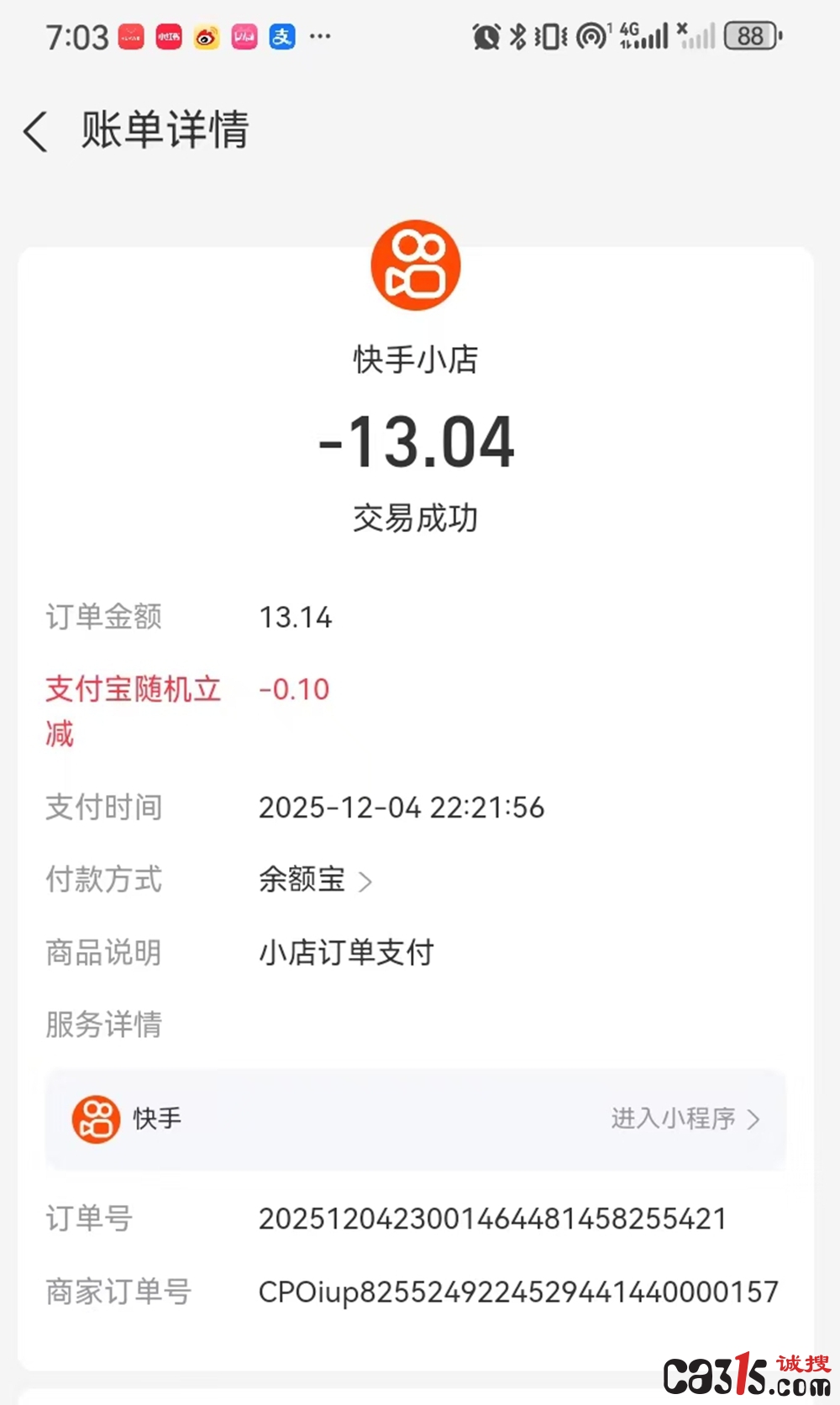Expand the ellipsis for more notifications
This screenshot has height=1405, width=840.
(x=318, y=37)
